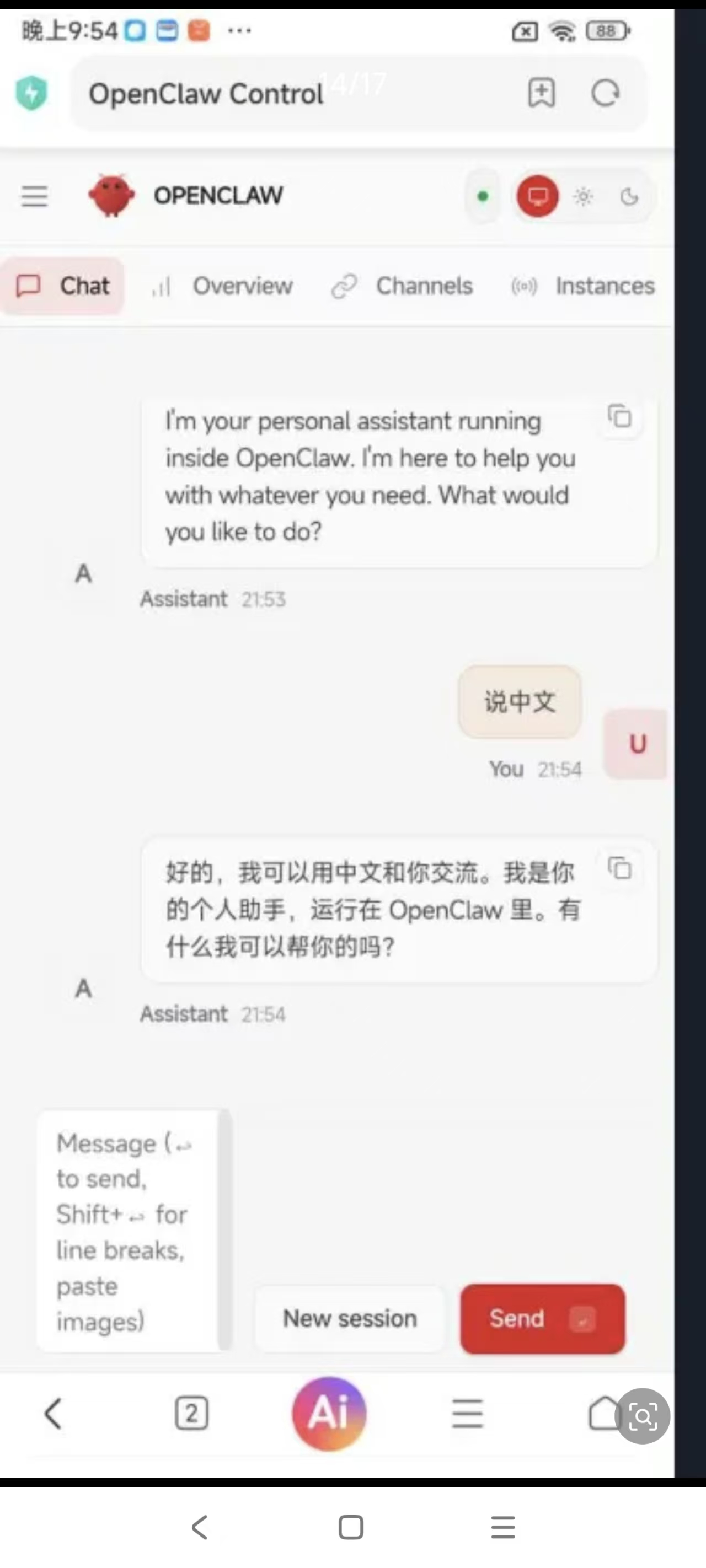Switch to light theme sun icon
Viewport: 706px width, 1568px height.
(583, 197)
